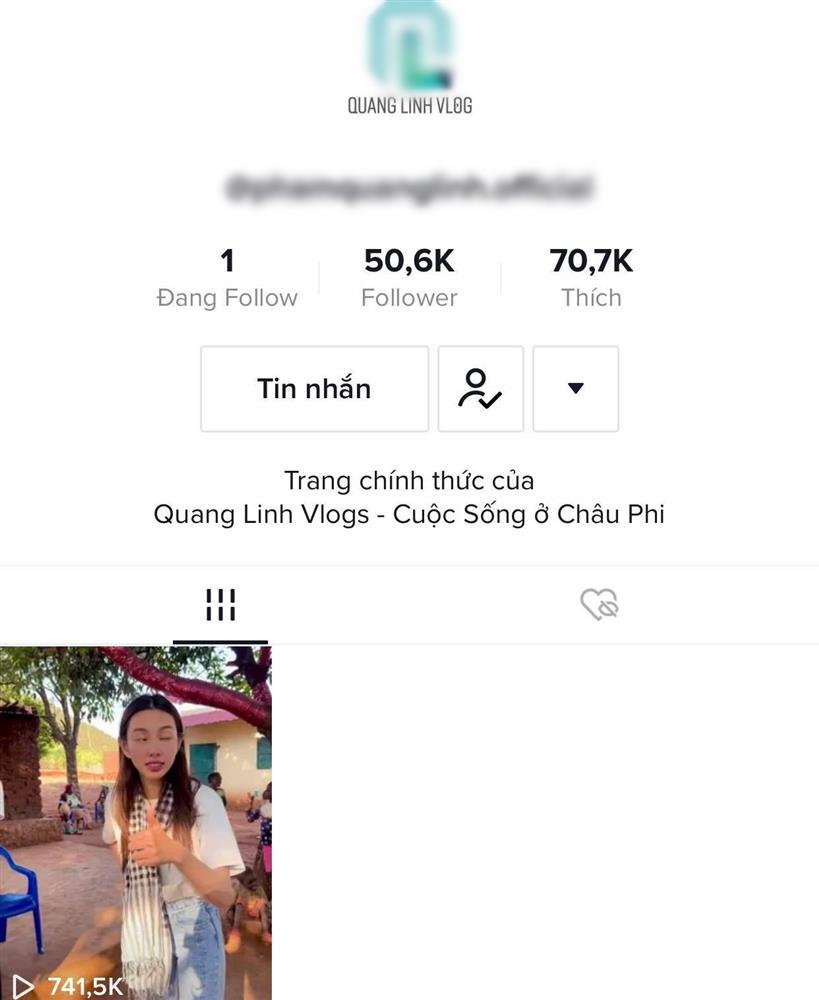Toggle following status with the person icon

480,388
